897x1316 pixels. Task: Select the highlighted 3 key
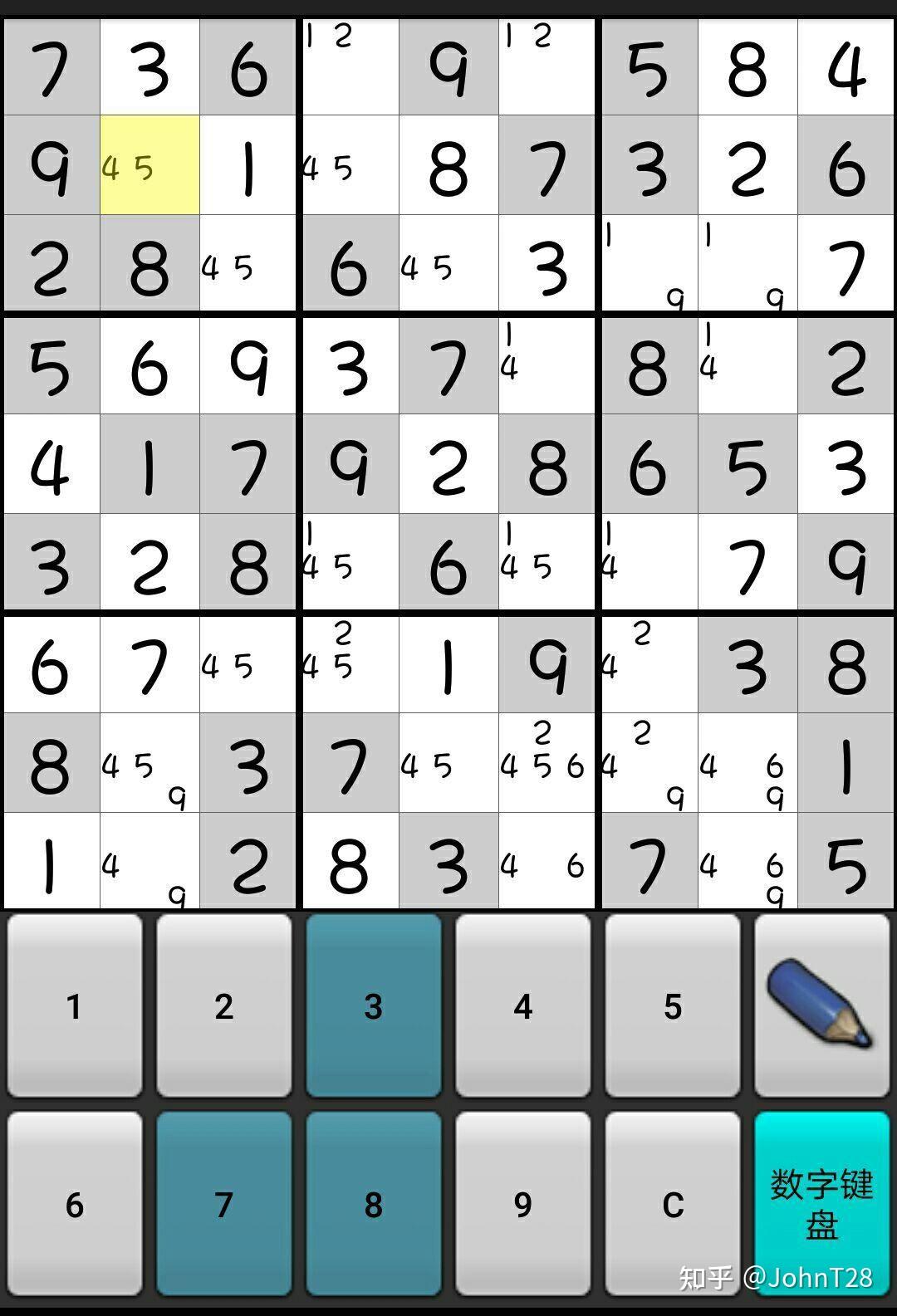[374, 1005]
